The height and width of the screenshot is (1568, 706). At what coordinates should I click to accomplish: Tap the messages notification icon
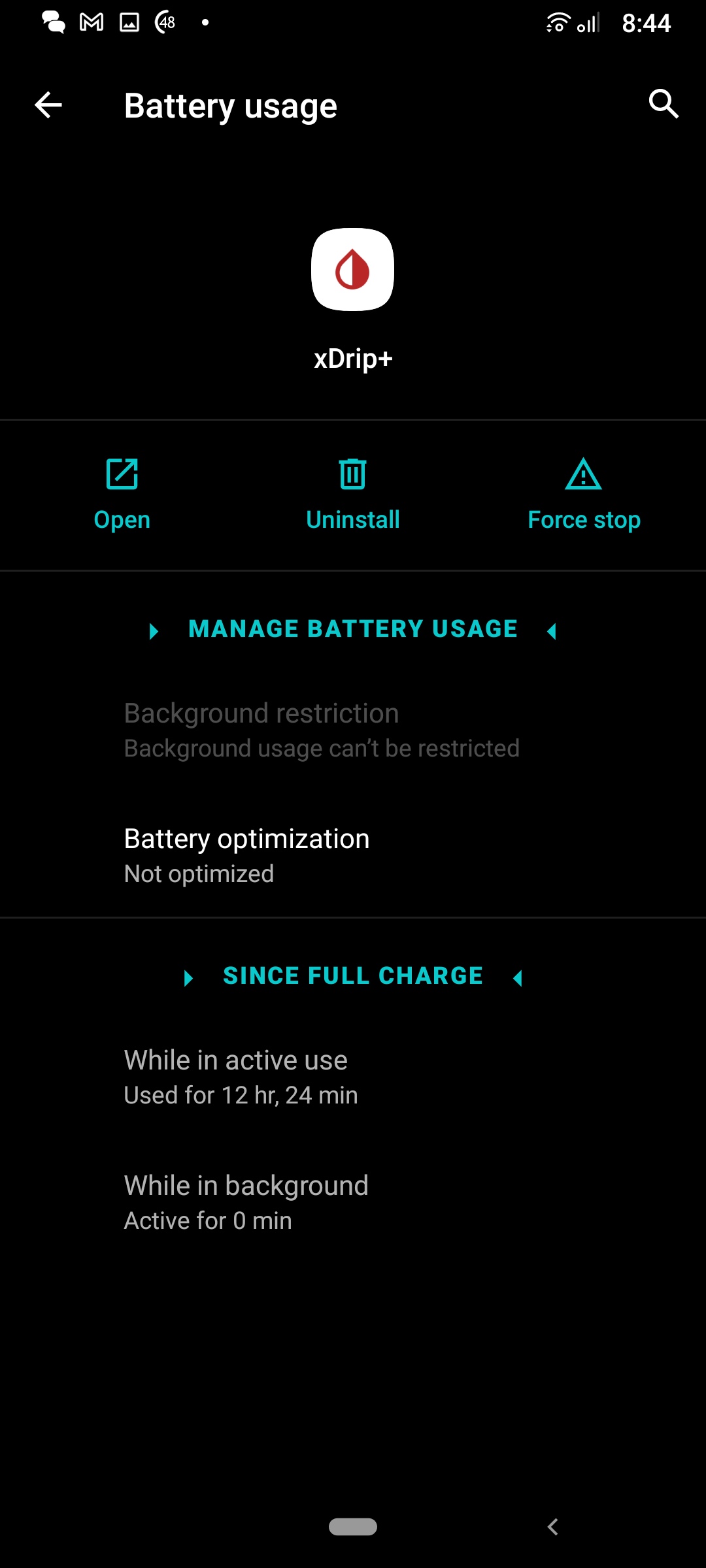coord(52,22)
